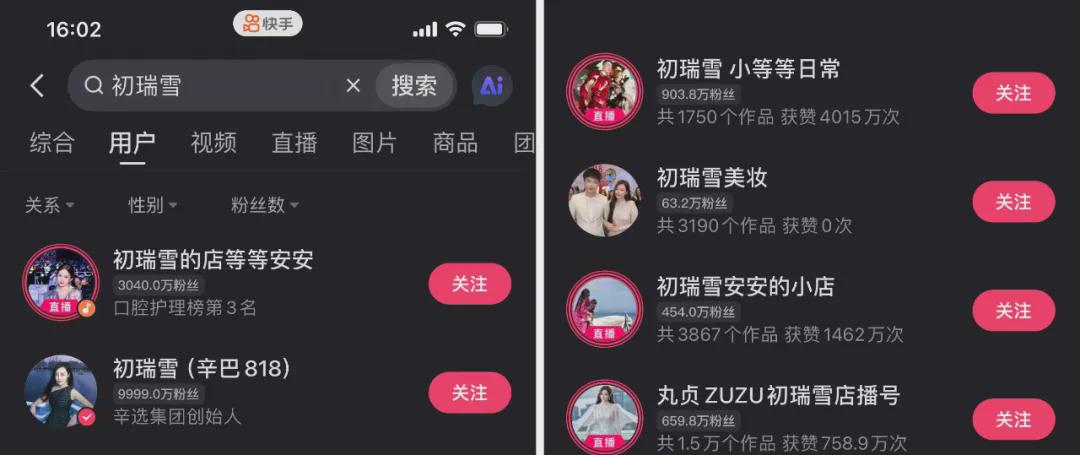
Task: Switch to the 综合 tab
Action: (x=51, y=144)
